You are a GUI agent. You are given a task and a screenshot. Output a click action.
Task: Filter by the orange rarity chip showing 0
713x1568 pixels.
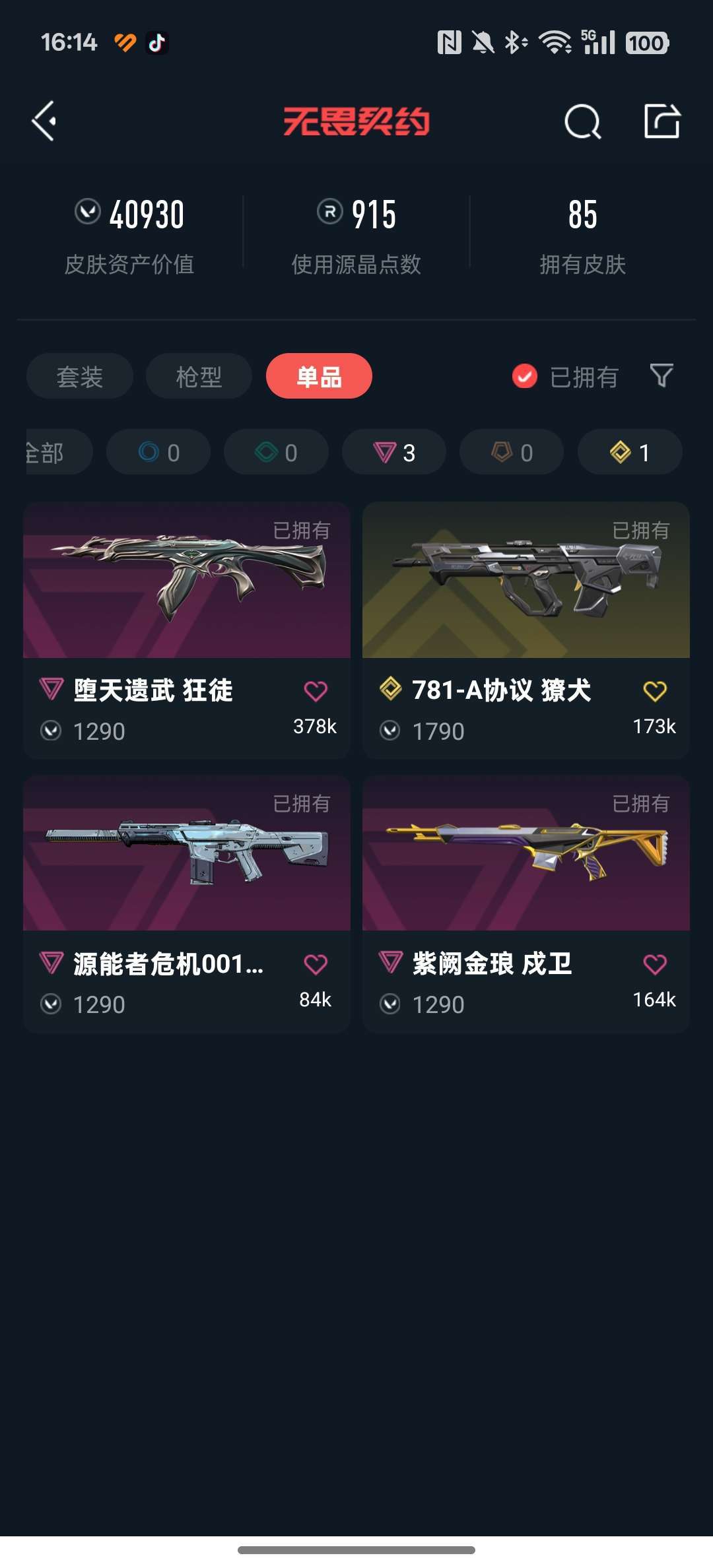click(512, 452)
